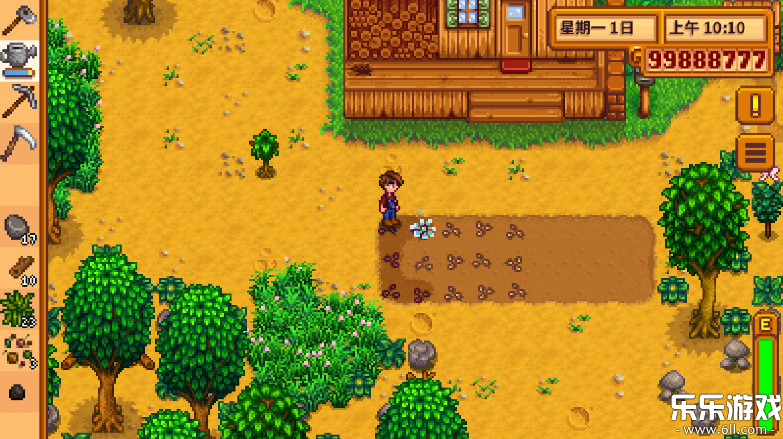Select the stone stack of 17
This screenshot has width=783, height=439.
(18, 228)
